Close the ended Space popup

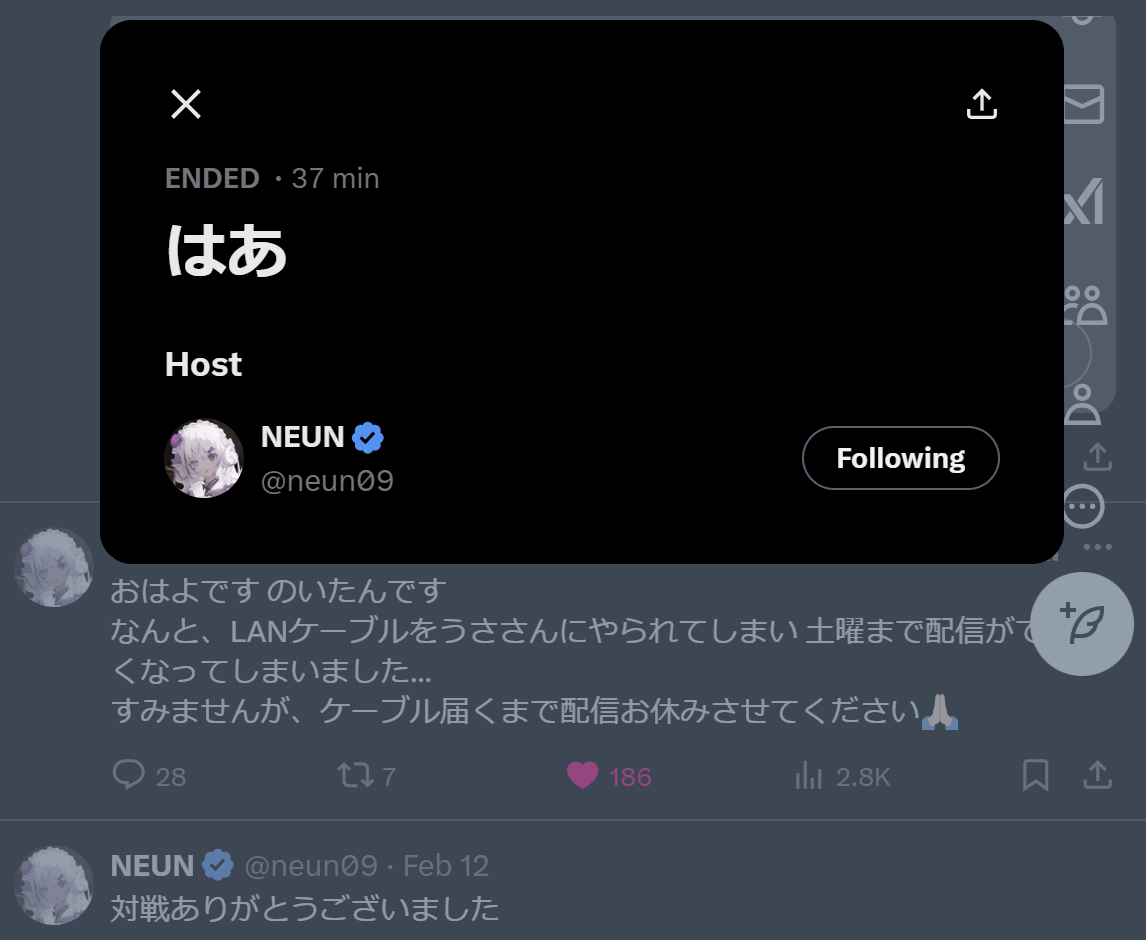[186, 104]
